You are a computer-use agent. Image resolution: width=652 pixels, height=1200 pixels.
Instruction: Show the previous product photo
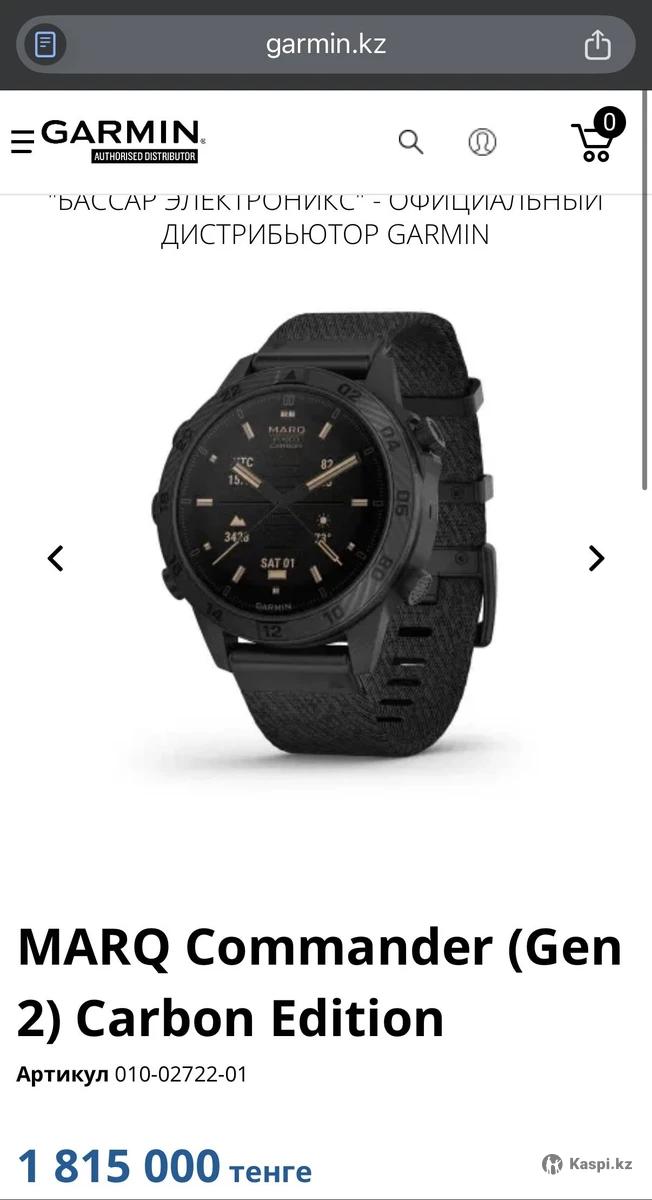tap(56, 558)
